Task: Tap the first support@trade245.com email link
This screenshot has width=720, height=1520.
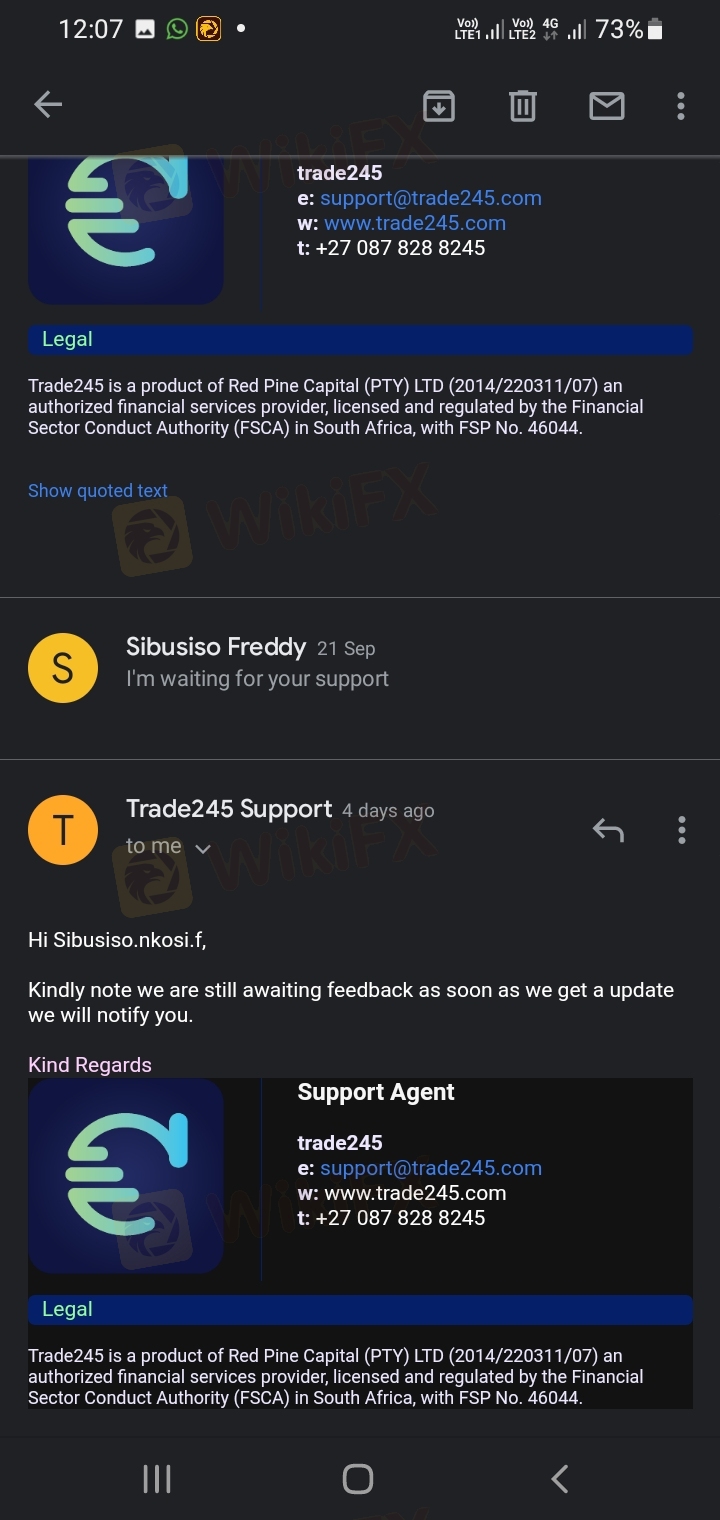Action: point(430,198)
